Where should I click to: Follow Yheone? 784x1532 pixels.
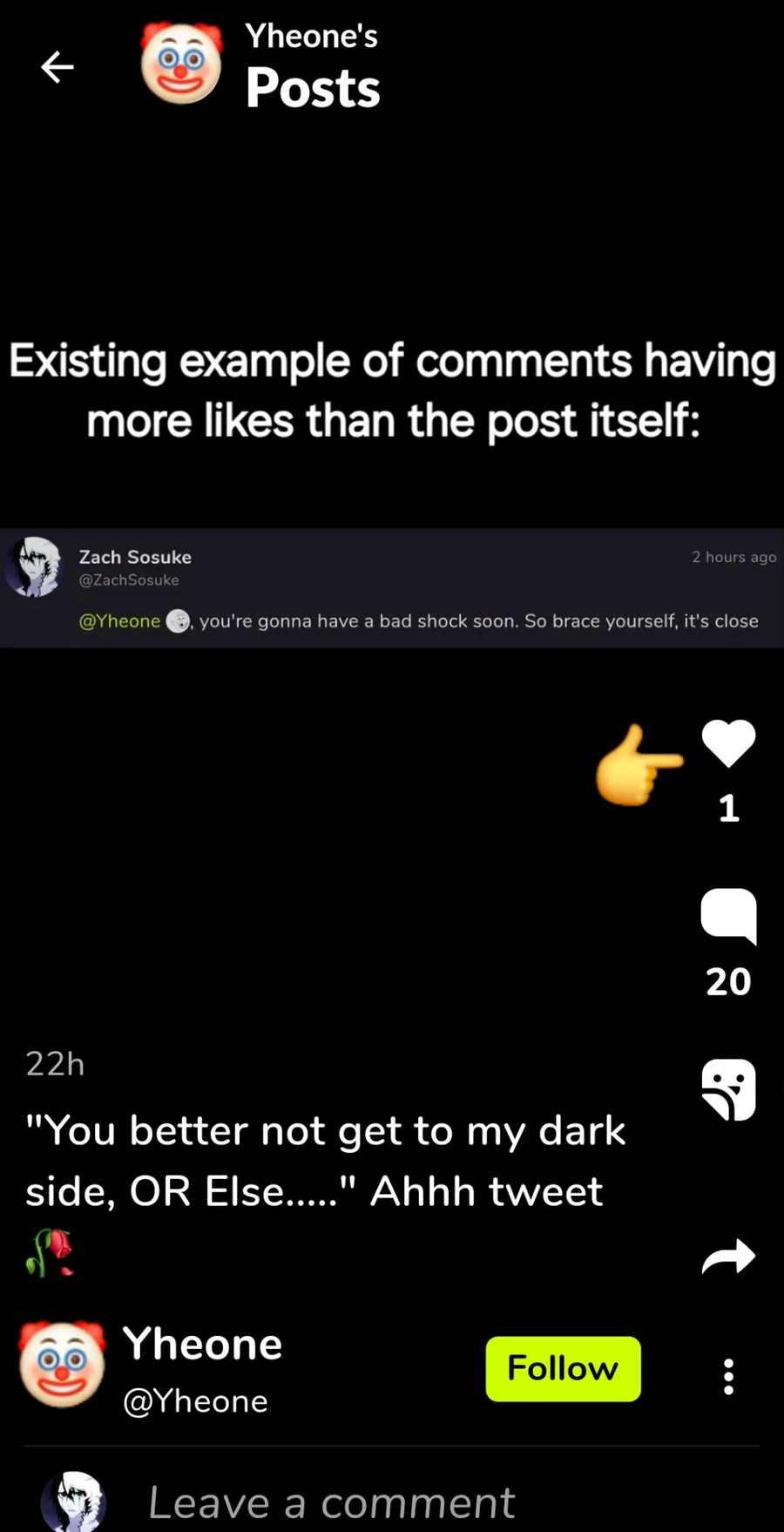[x=563, y=1368]
